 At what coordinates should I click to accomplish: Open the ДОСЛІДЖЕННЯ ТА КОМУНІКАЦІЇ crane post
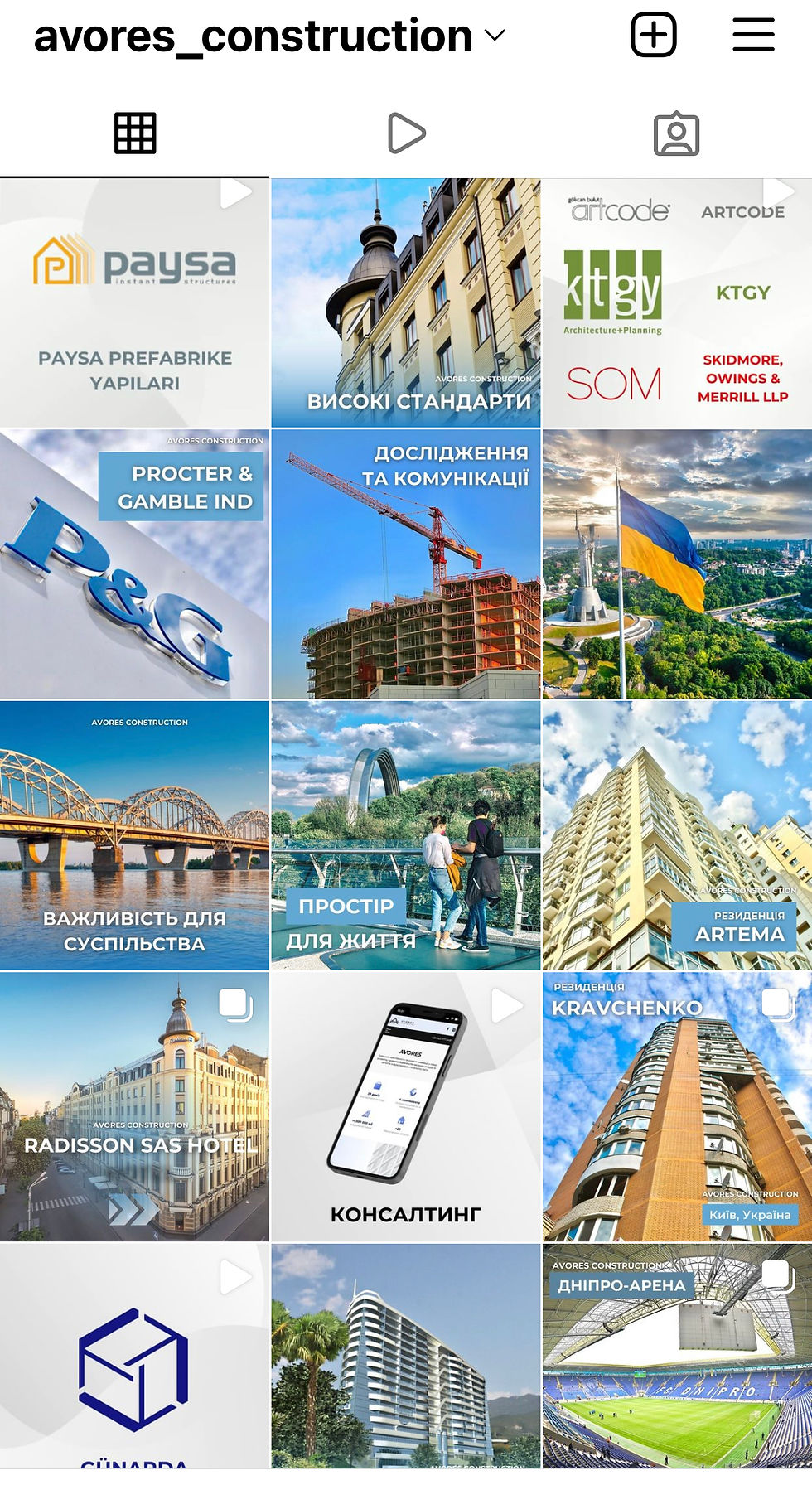click(x=406, y=564)
